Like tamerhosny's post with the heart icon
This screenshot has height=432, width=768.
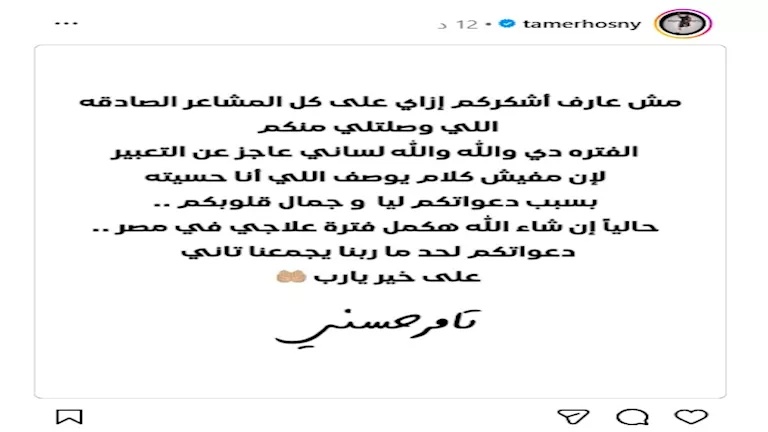(x=691, y=416)
